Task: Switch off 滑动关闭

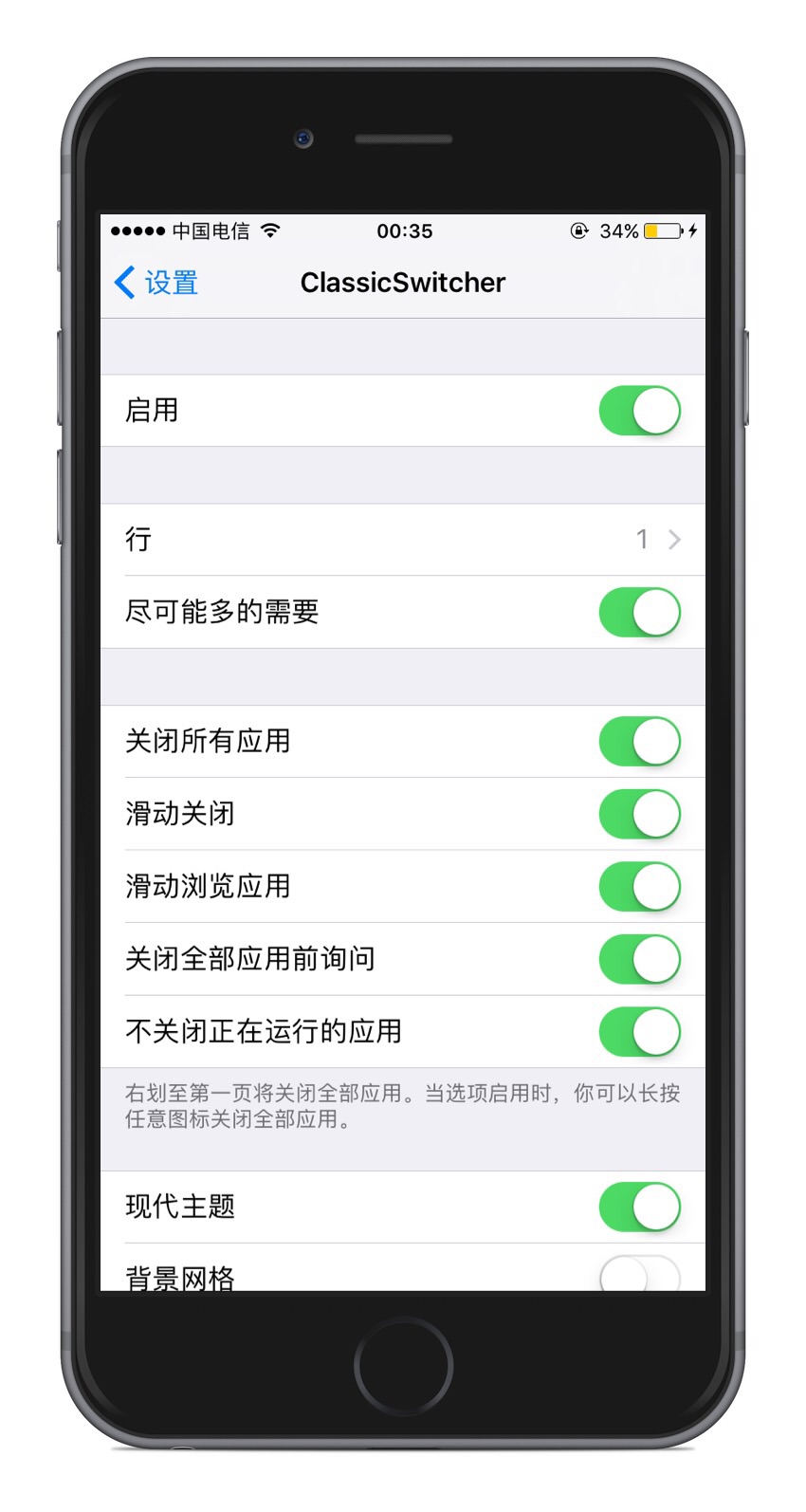Action: [640, 814]
